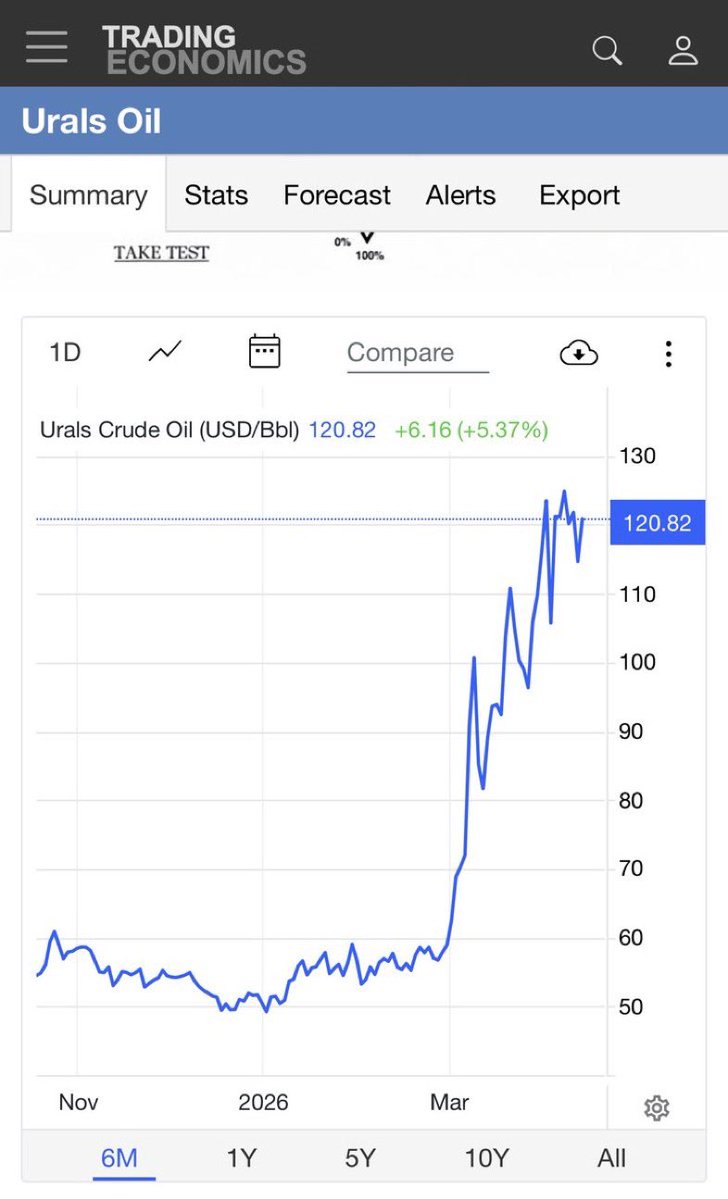Open the calendar date range picker
The image size is (728, 1199).
[x=264, y=352]
